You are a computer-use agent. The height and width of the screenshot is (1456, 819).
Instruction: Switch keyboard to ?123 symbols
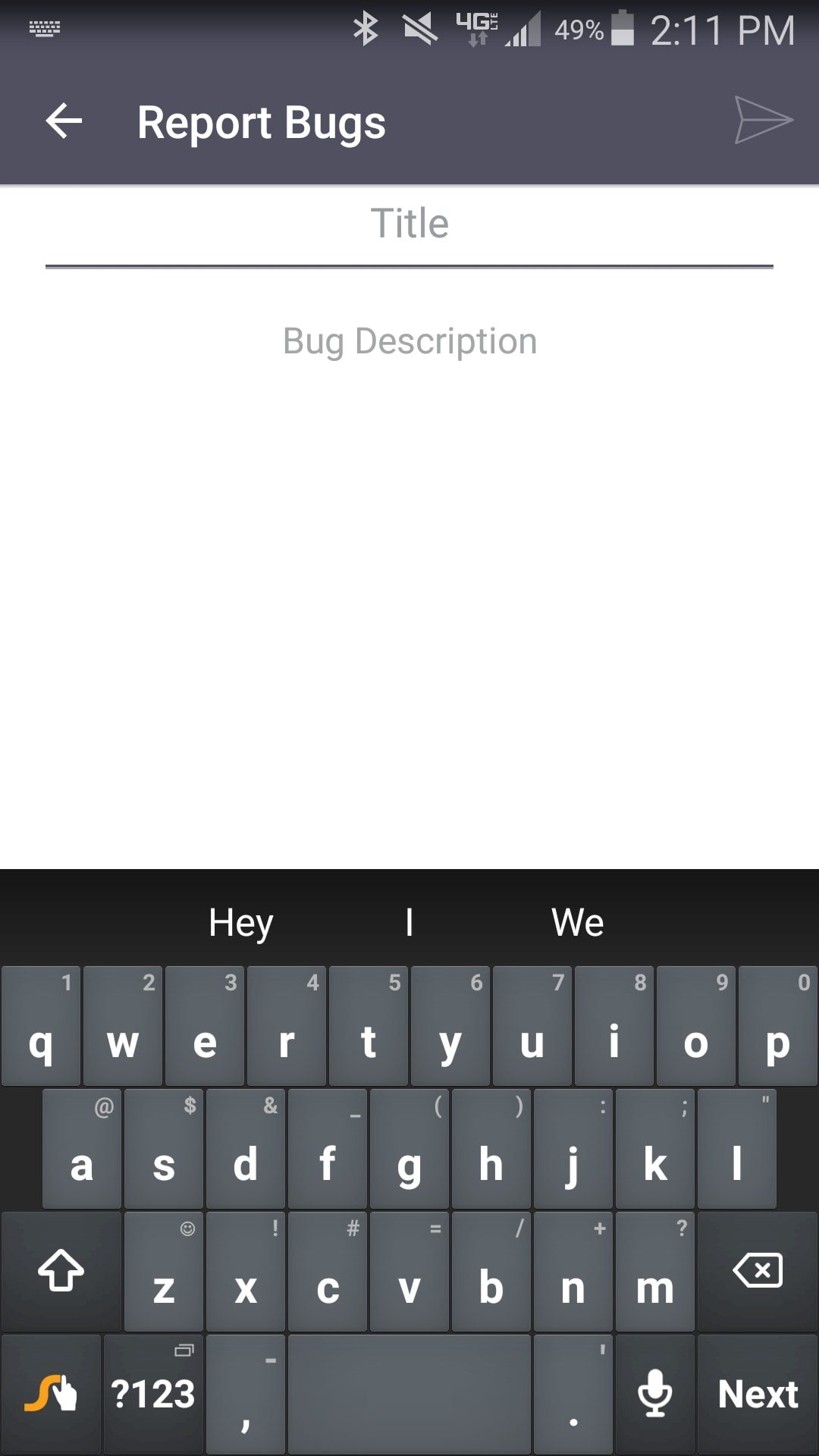pyautogui.click(x=153, y=1394)
